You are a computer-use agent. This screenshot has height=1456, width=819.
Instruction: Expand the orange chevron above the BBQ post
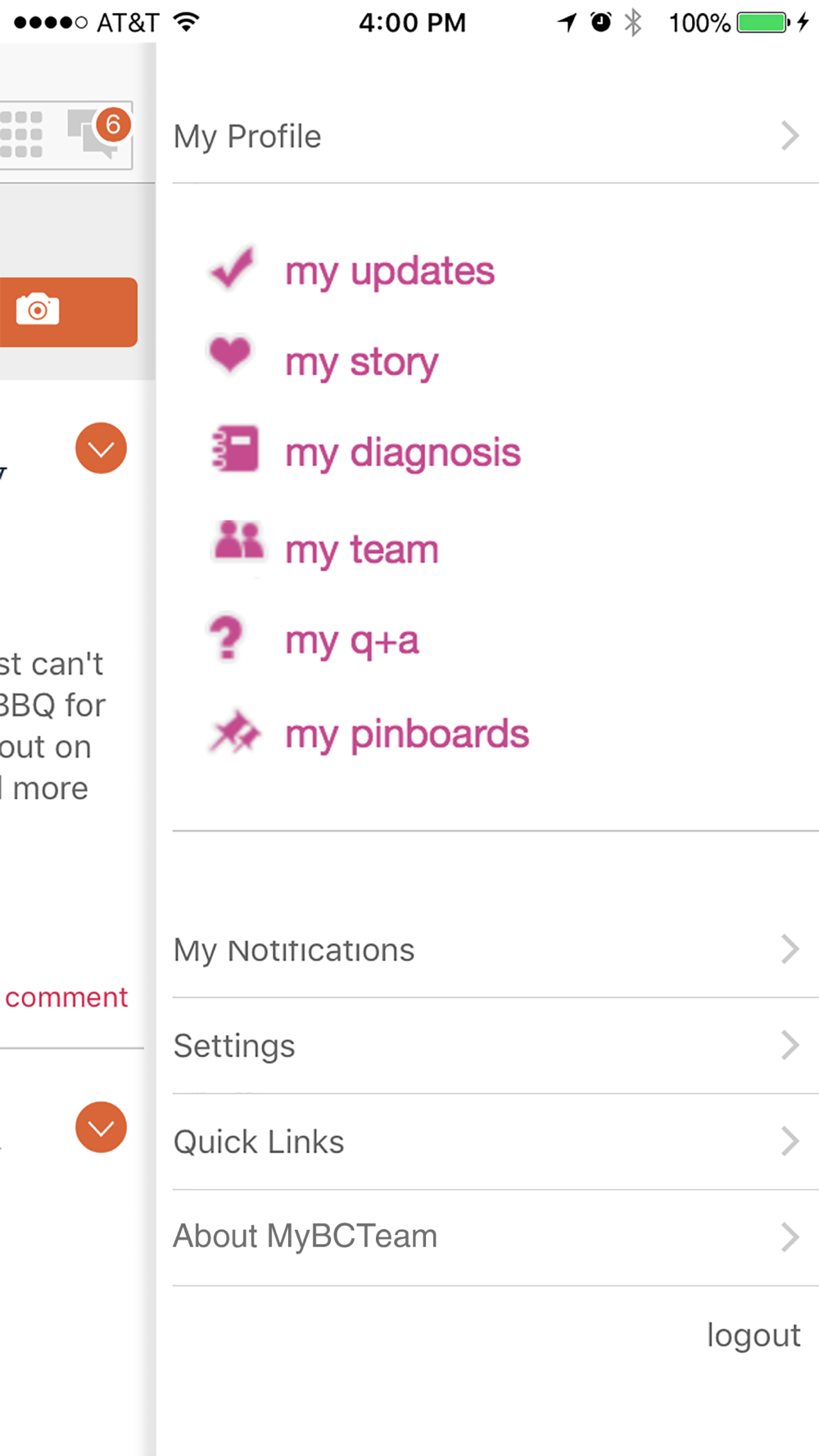click(101, 448)
